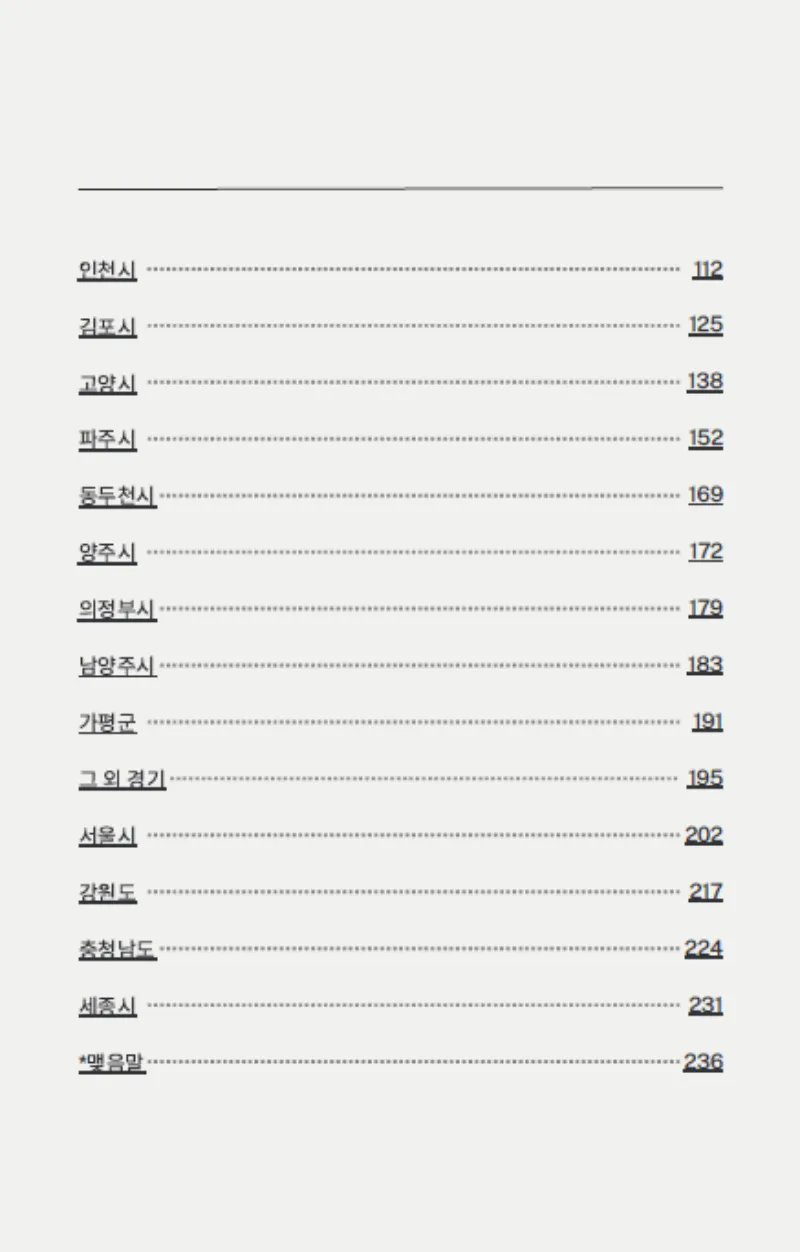Open the 맺음말 closing remarks link
This screenshot has width=800, height=1252.
(x=112, y=1062)
